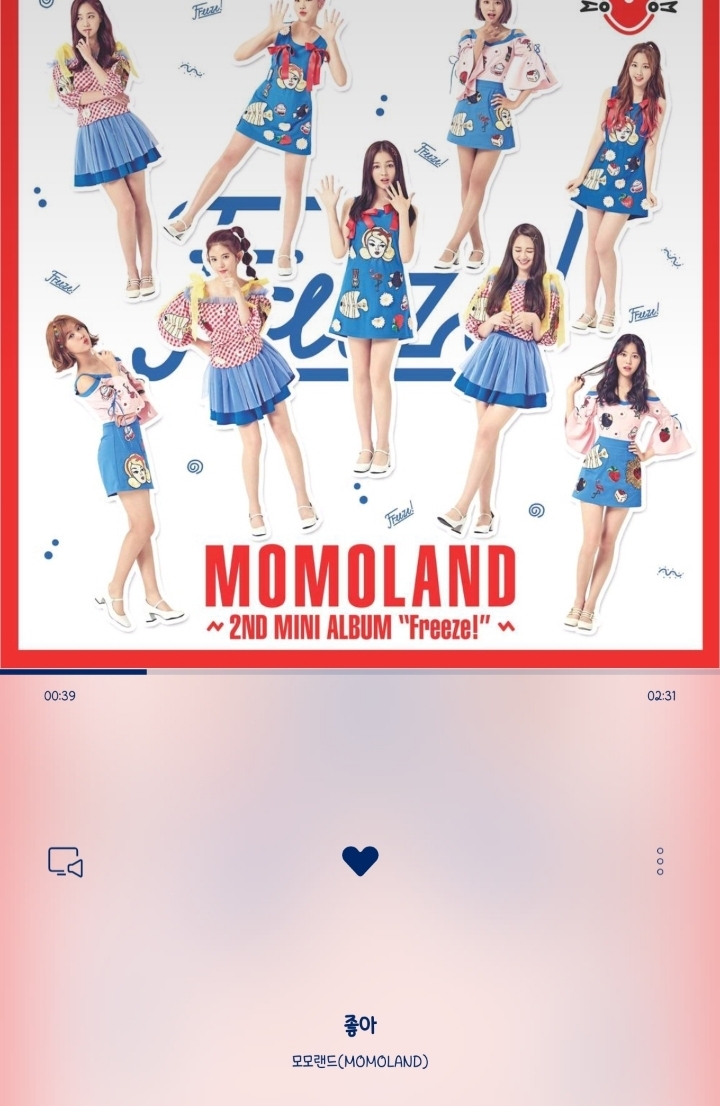This screenshot has width=720, height=1106.
Task: Open the three-dot more options menu
Action: click(x=660, y=861)
